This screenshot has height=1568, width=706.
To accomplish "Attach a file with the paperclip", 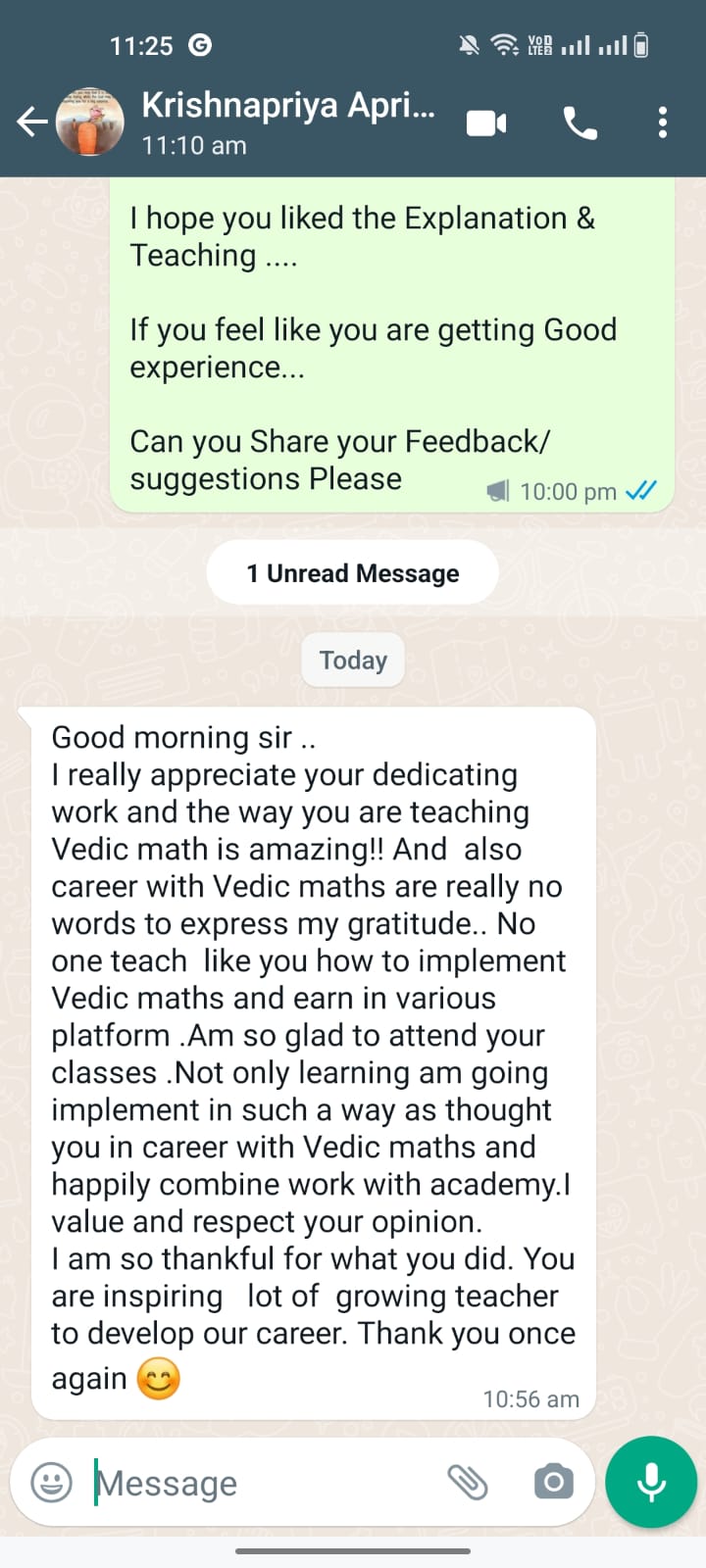I will coord(468,1482).
